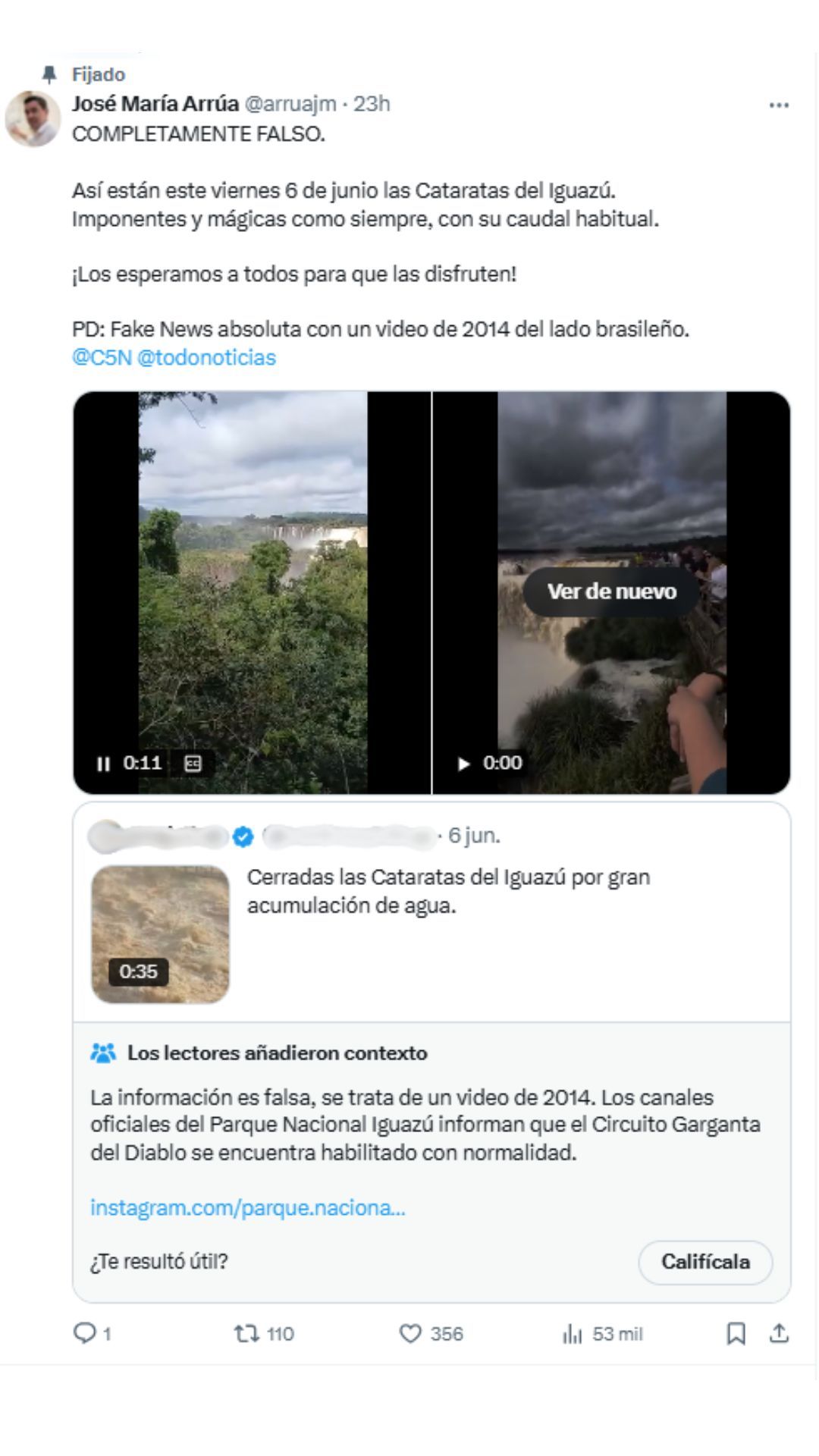Open the quoted tweet's 0:35 video thumbnail
Screen dimensions: 819x1456
[160, 934]
